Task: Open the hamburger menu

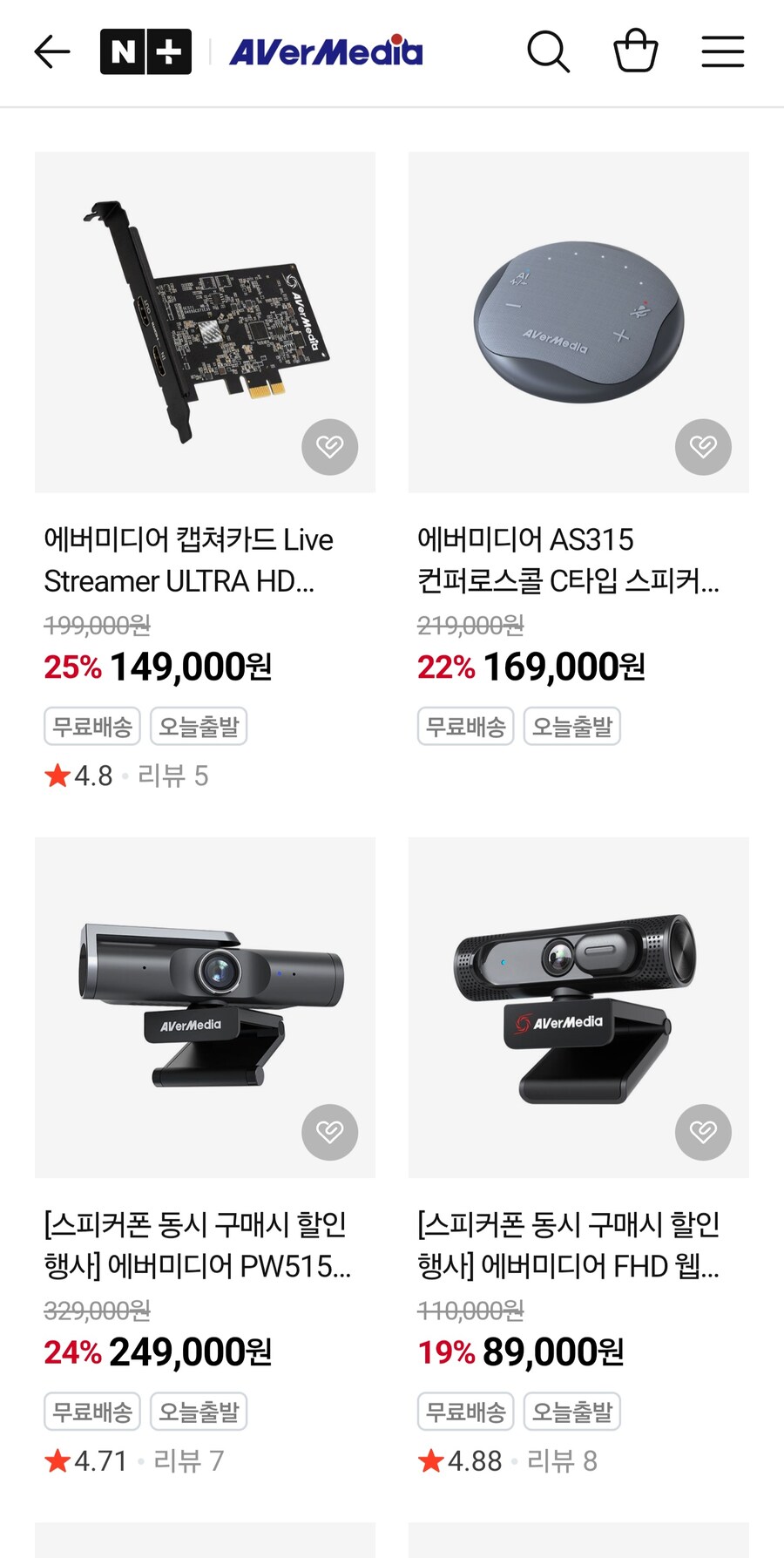Action: (723, 51)
